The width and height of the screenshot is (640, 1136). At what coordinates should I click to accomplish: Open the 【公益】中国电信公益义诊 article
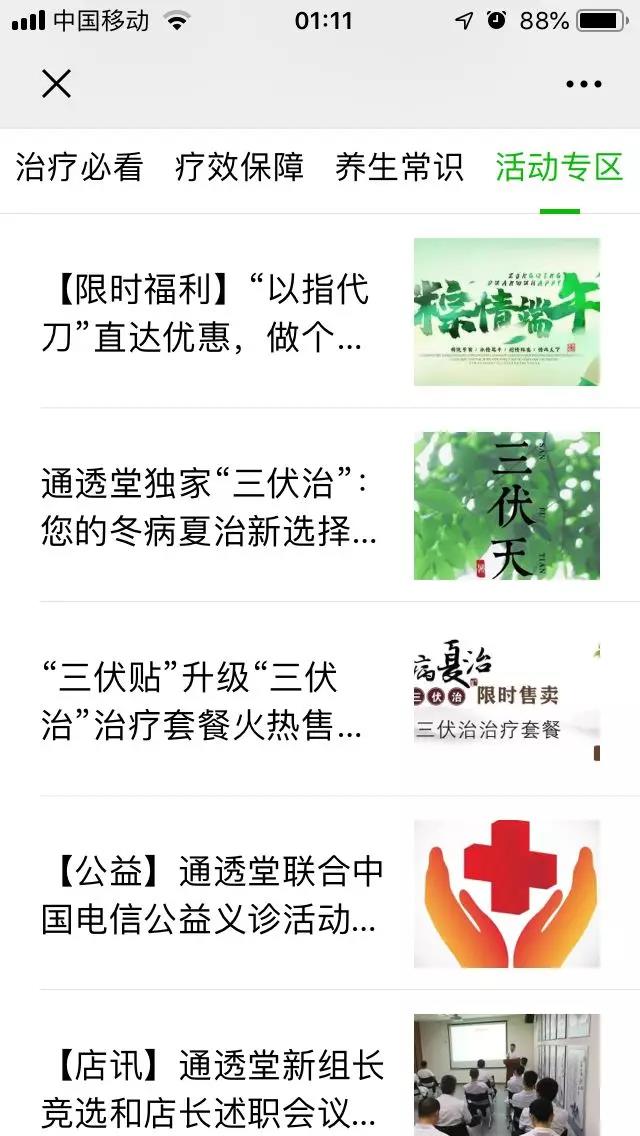[210, 894]
